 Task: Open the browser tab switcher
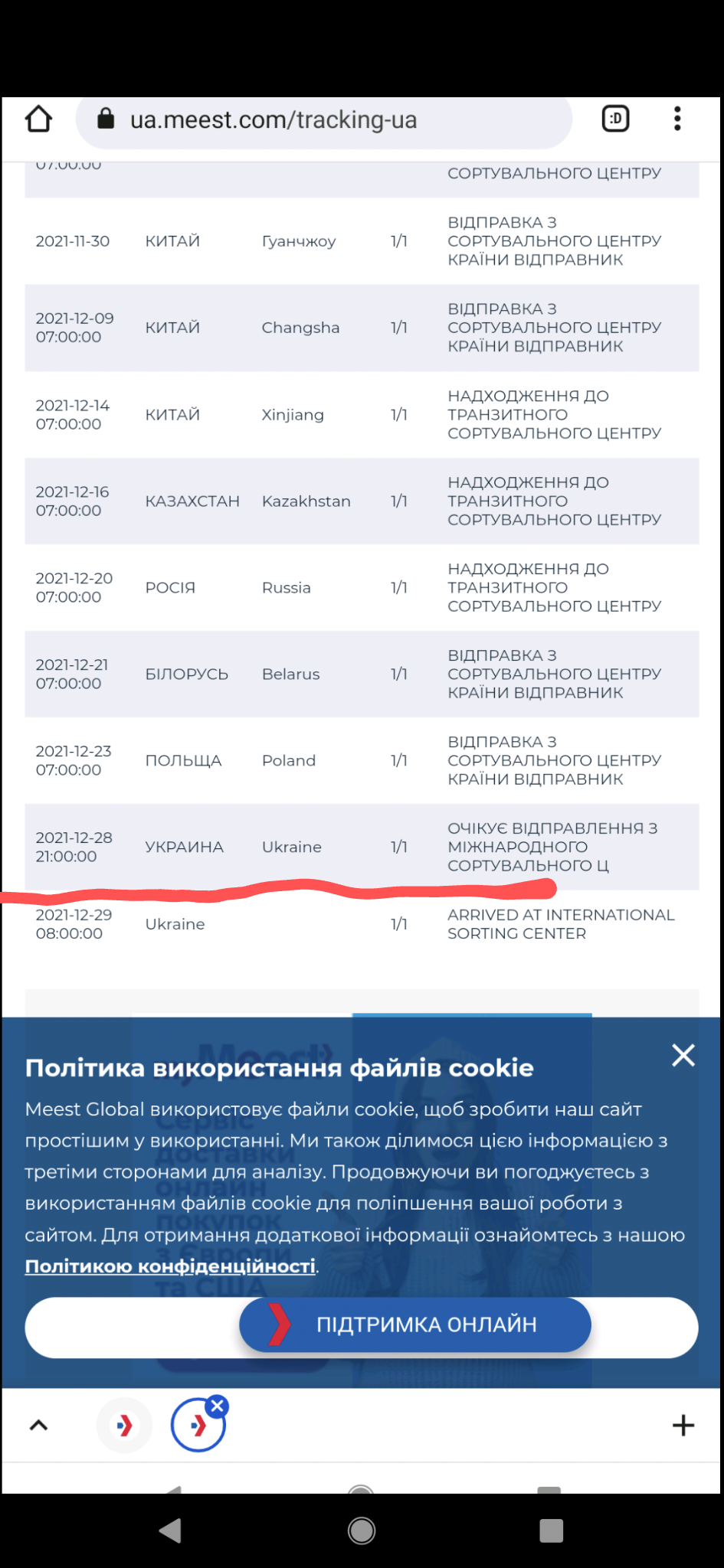pyautogui.click(x=615, y=119)
